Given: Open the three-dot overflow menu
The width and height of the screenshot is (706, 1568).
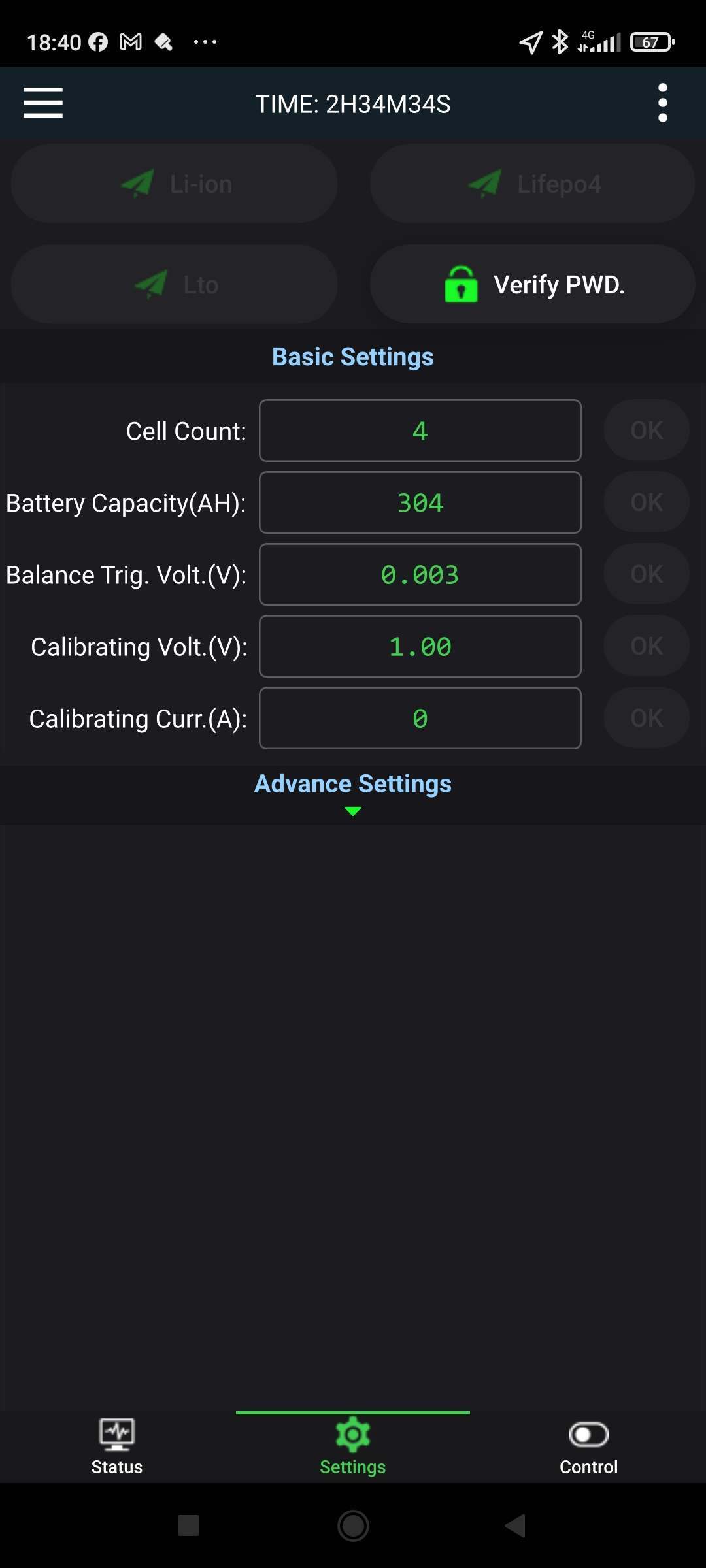Looking at the screenshot, I should 662,103.
